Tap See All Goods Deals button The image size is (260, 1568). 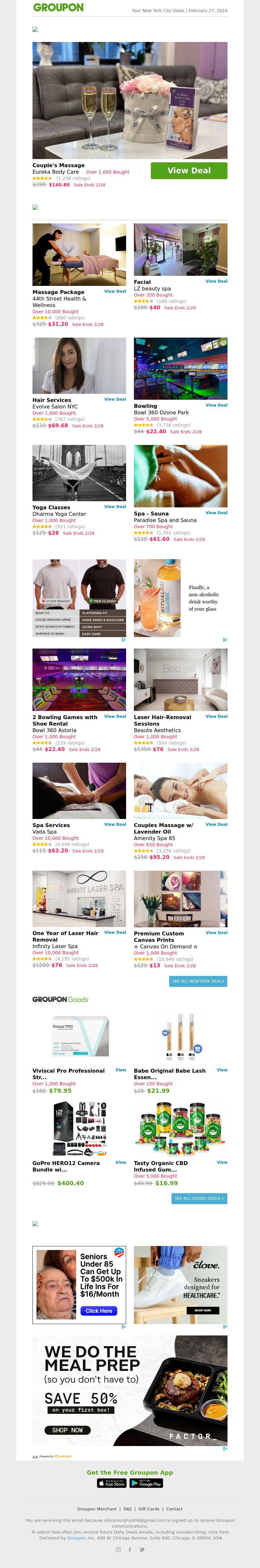point(199,1199)
